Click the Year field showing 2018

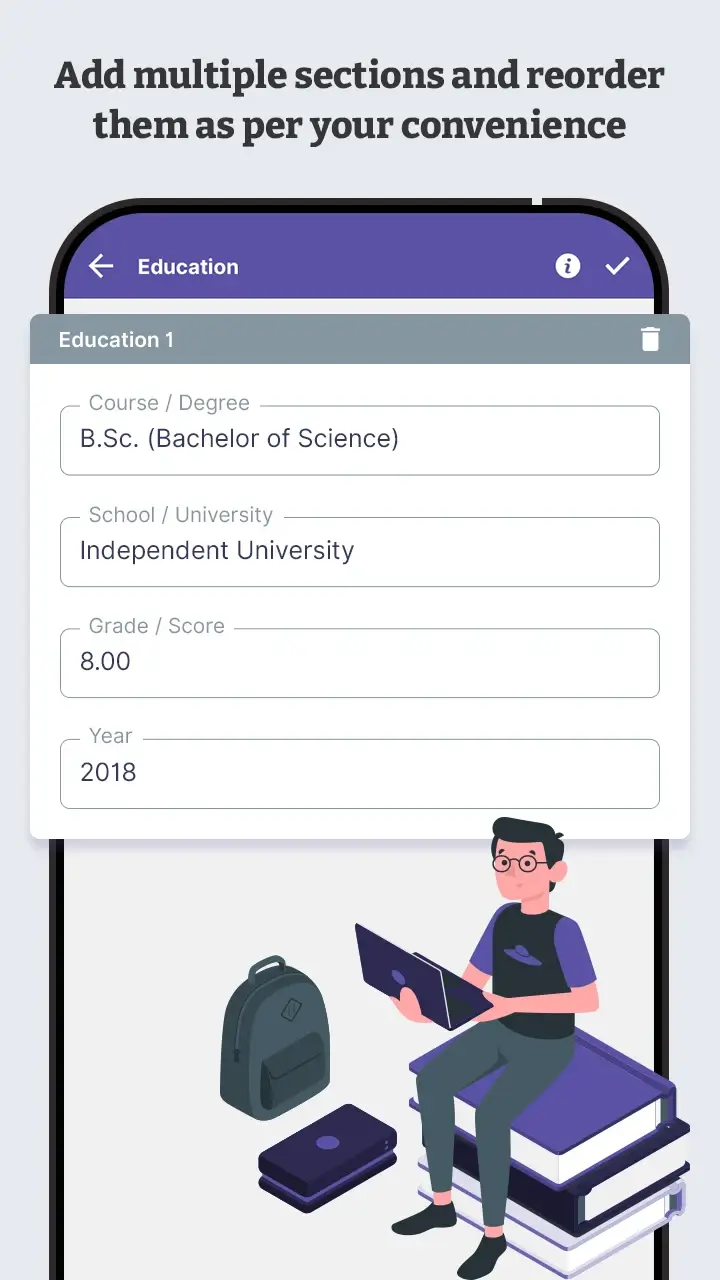[360, 773]
